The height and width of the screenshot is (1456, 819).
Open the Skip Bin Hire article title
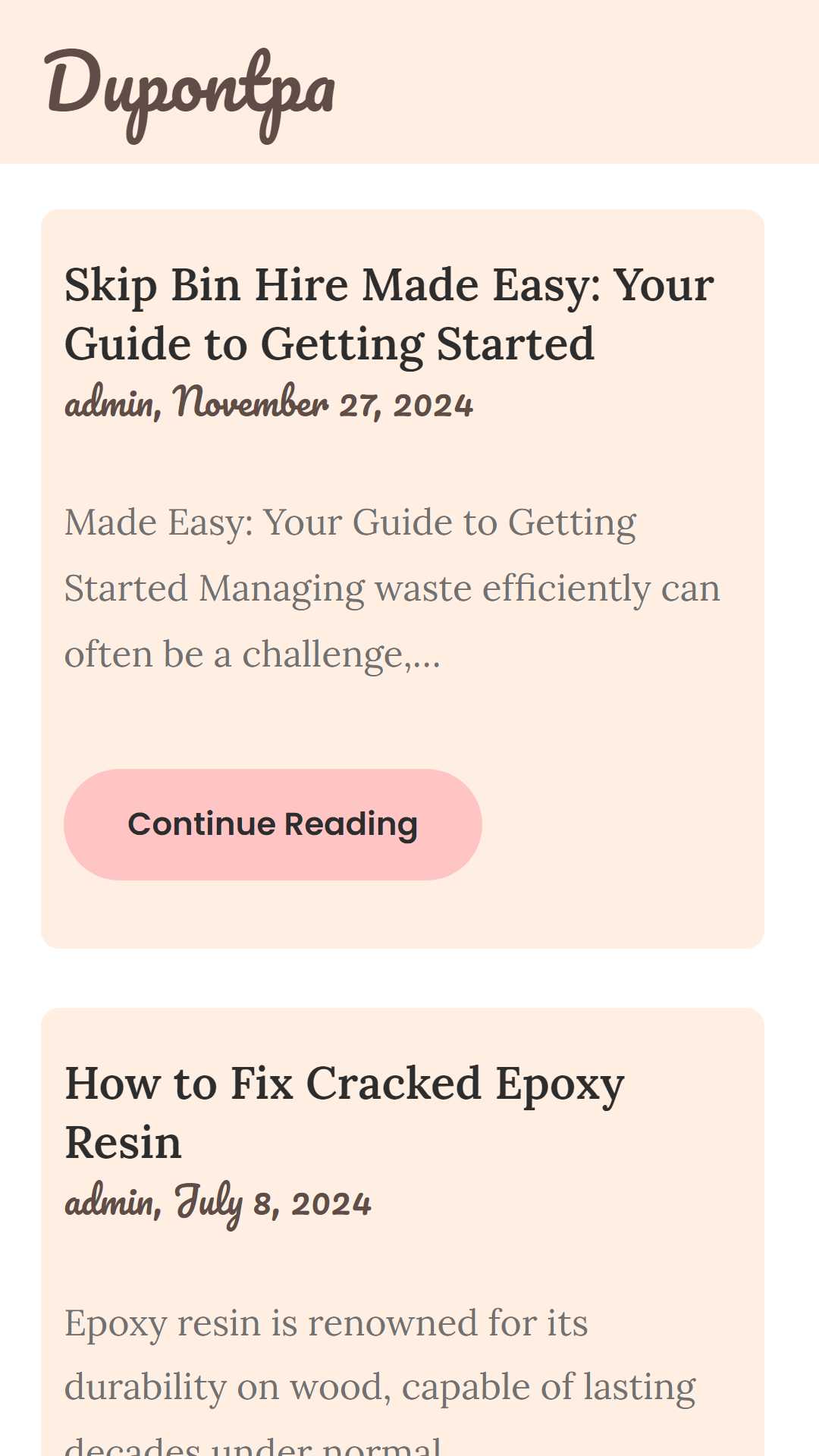pos(390,315)
